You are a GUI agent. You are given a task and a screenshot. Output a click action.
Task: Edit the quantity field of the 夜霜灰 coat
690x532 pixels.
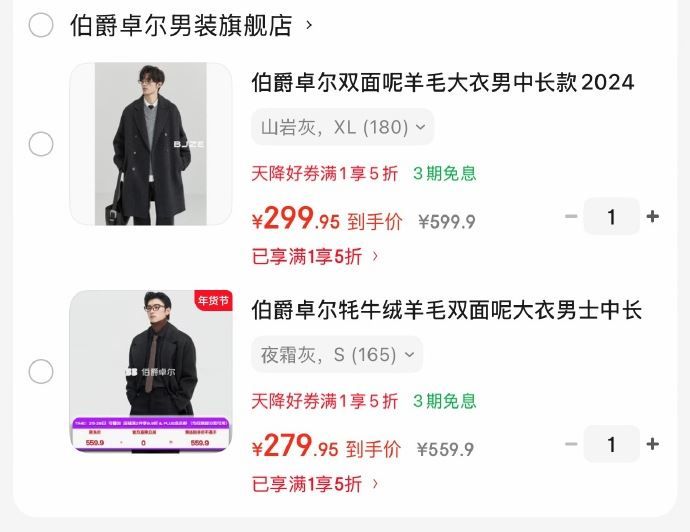[611, 444]
